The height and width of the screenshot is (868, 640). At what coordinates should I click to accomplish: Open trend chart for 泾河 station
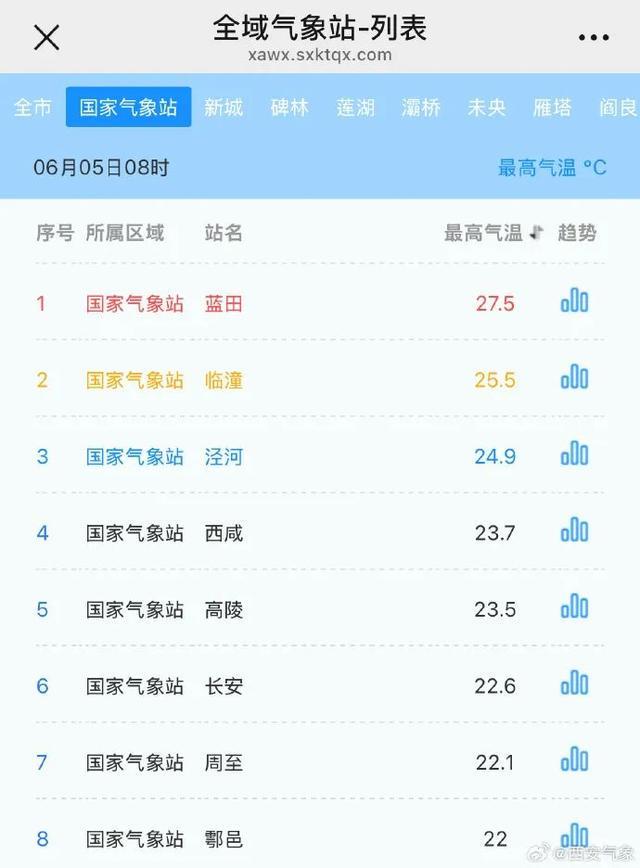click(574, 455)
